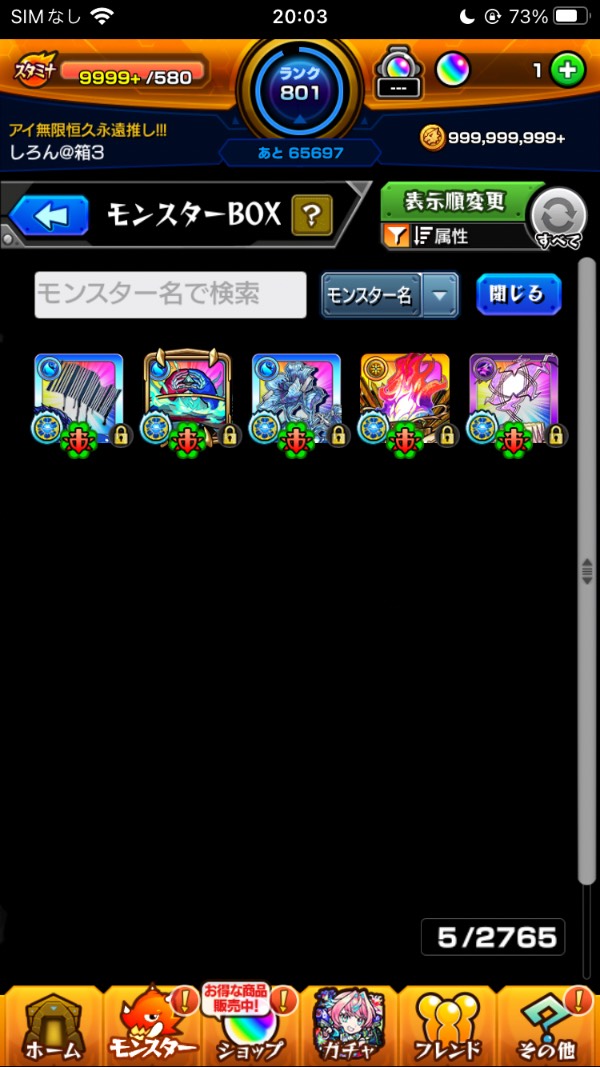The height and width of the screenshot is (1067, 600).
Task: Tap the すべて refresh button
Action: pyautogui.click(x=557, y=218)
